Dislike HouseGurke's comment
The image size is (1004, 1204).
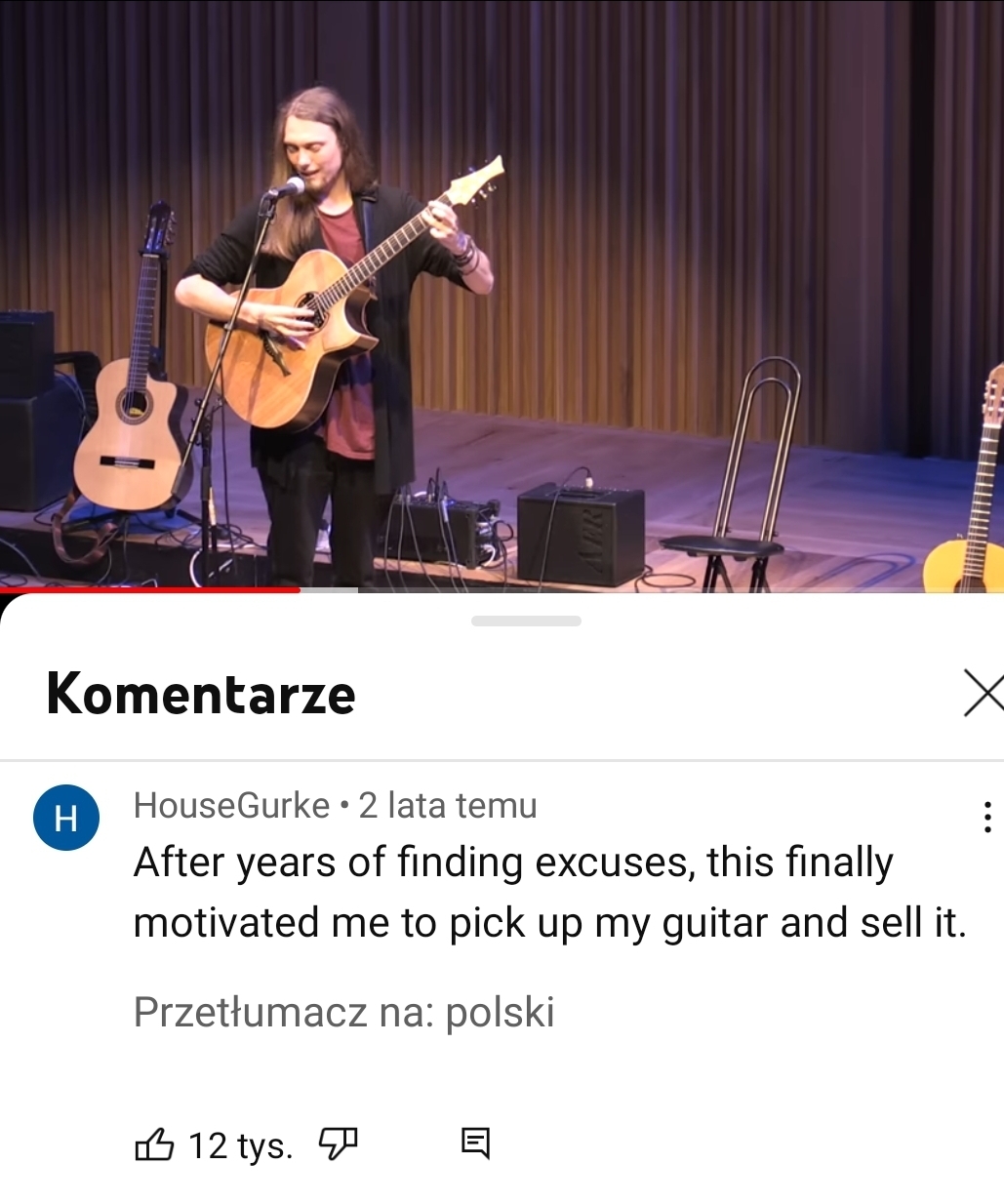pos(339,1143)
